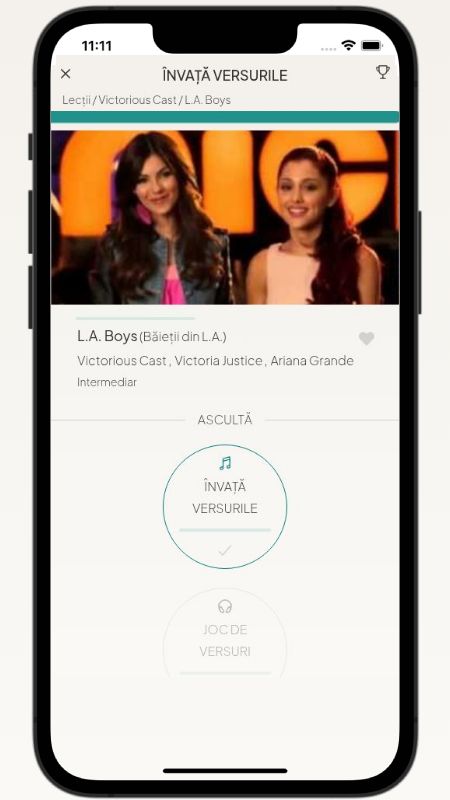Go to Lecții in the breadcrumb
The image size is (450, 800).
coord(76,100)
